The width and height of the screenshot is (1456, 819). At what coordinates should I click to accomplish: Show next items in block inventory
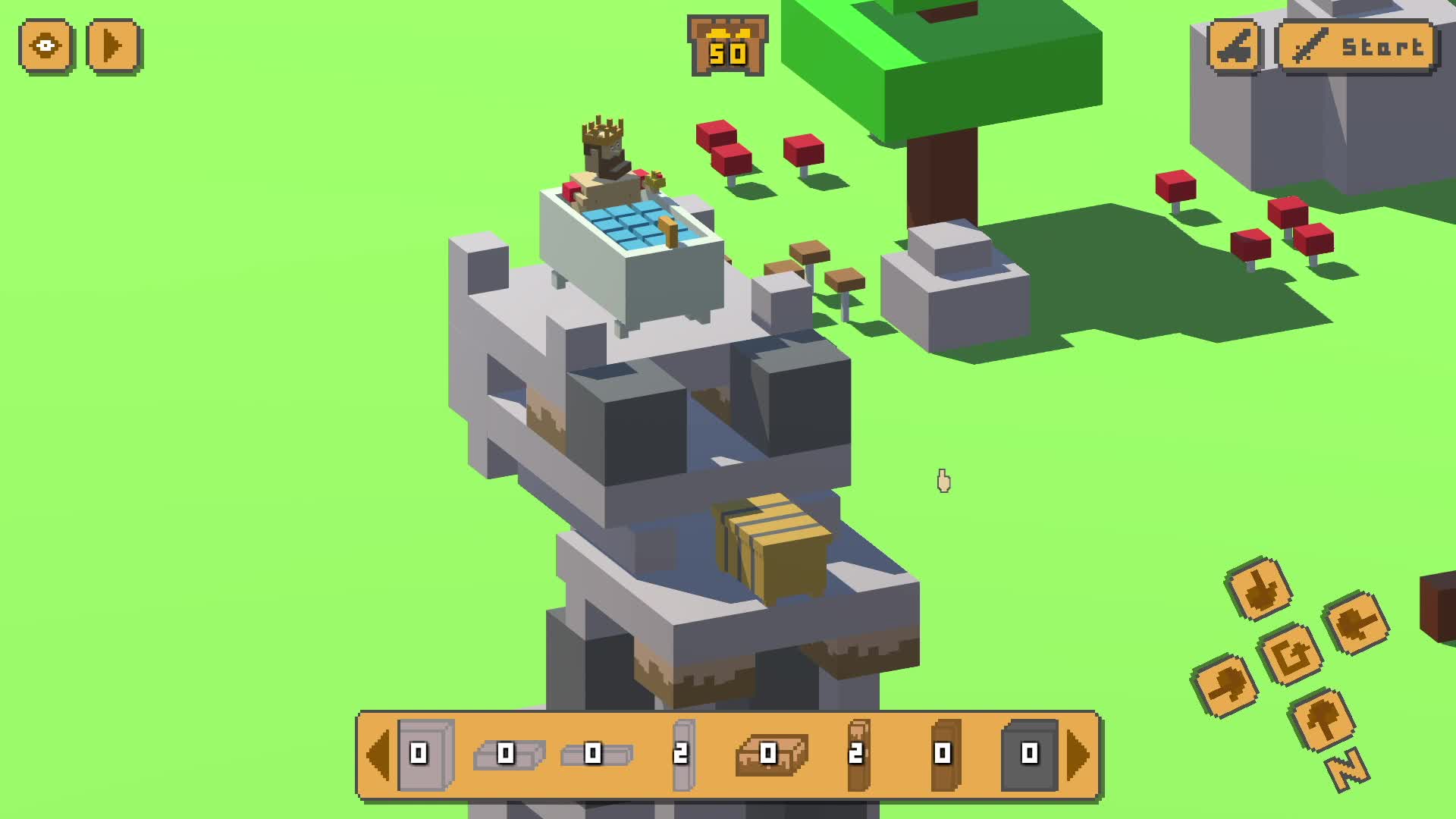pos(1078,755)
